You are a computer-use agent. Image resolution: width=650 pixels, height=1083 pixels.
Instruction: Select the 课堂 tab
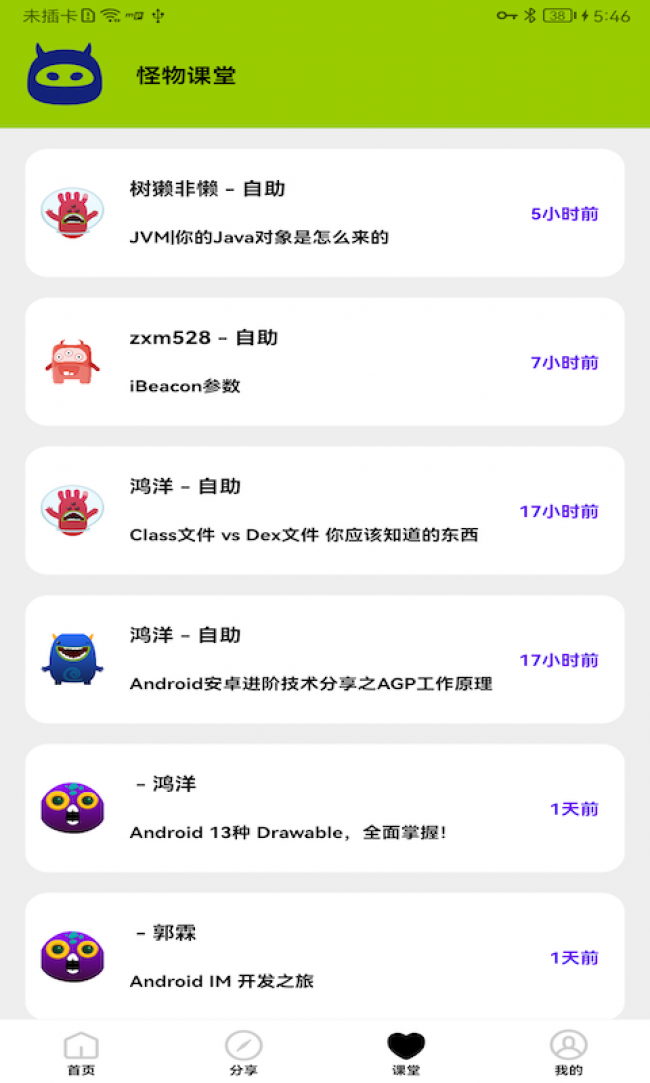pos(406,1053)
